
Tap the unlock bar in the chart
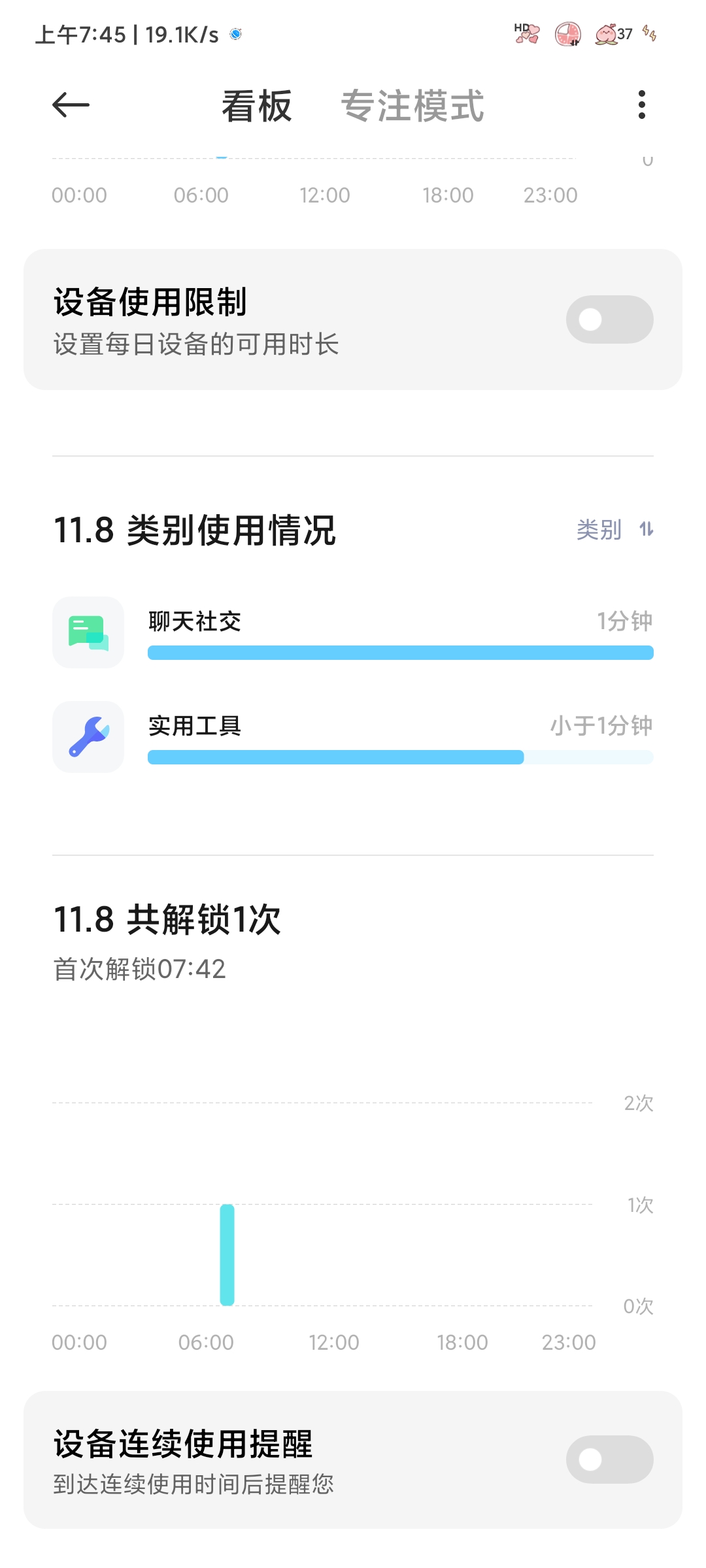[227, 1254]
